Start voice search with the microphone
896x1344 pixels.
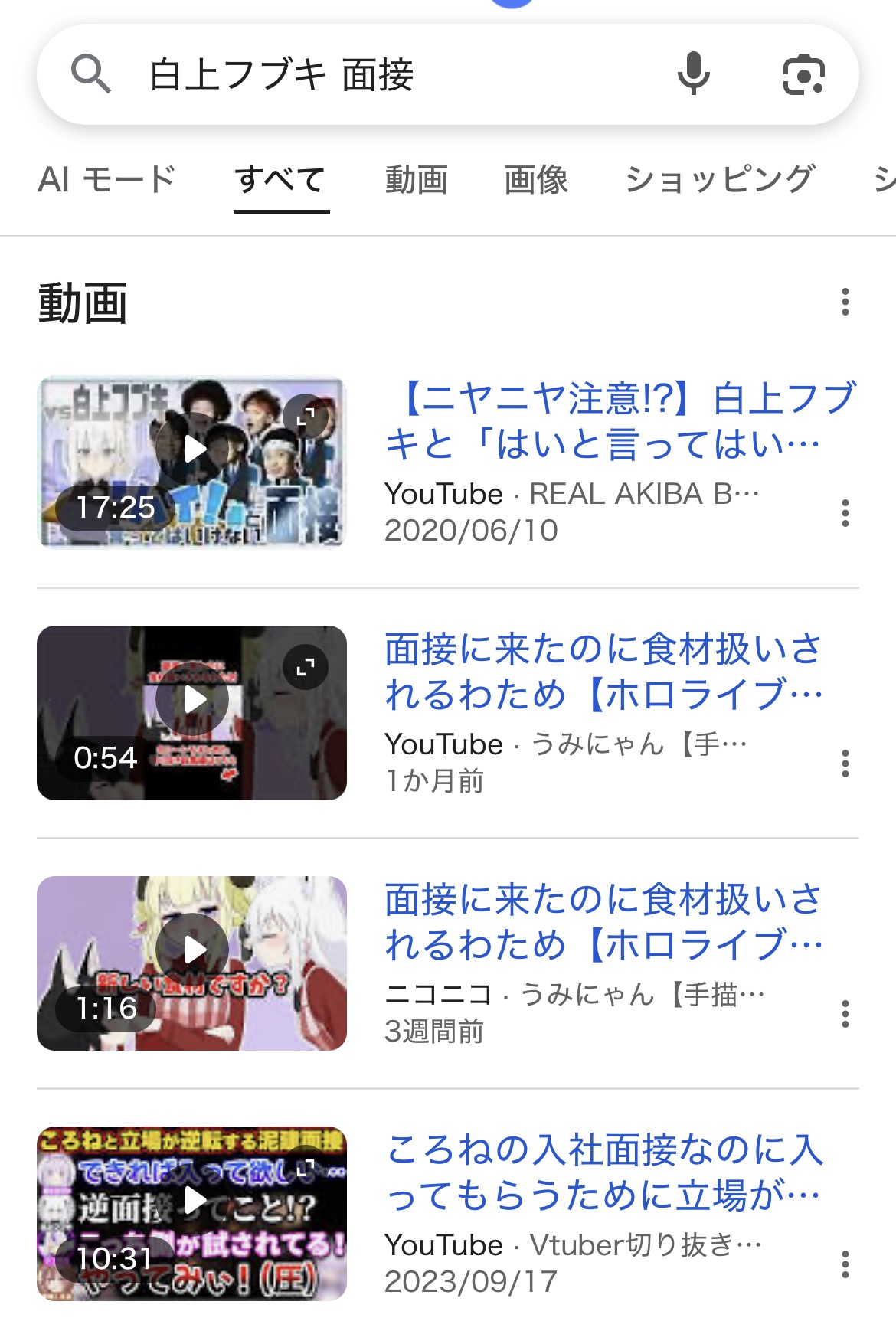693,74
